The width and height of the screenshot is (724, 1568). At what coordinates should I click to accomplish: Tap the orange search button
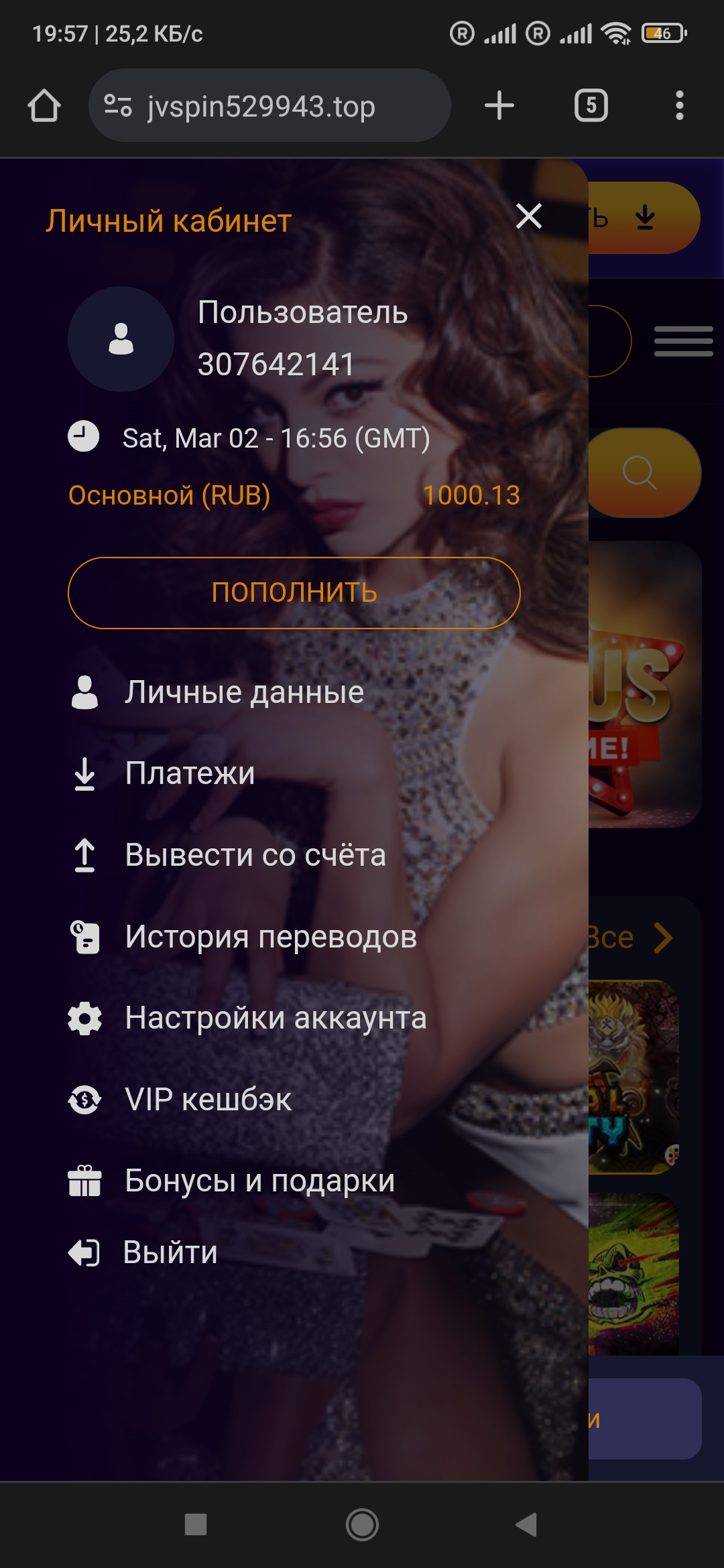[640, 473]
